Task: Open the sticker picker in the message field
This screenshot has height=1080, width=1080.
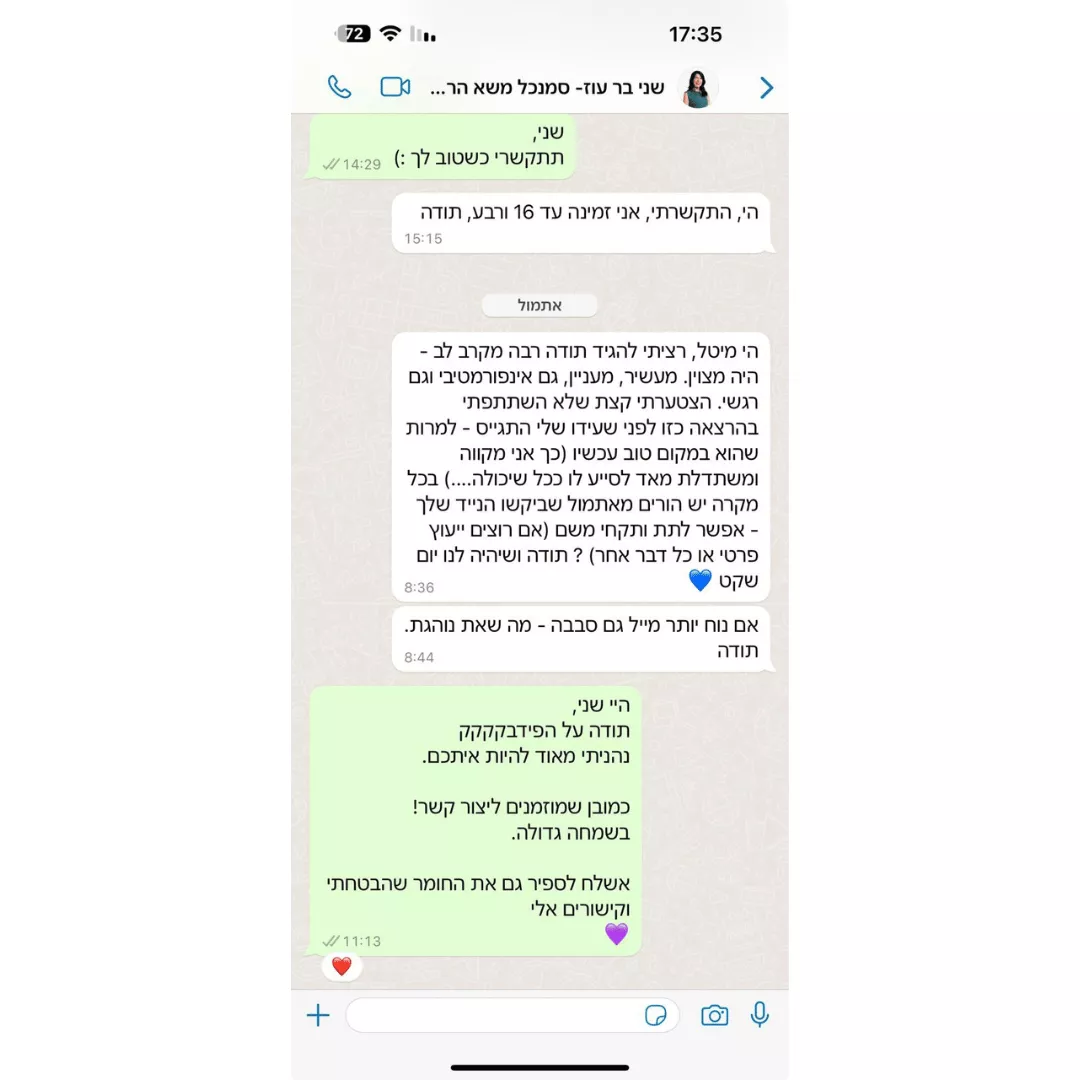Action: click(x=656, y=1016)
